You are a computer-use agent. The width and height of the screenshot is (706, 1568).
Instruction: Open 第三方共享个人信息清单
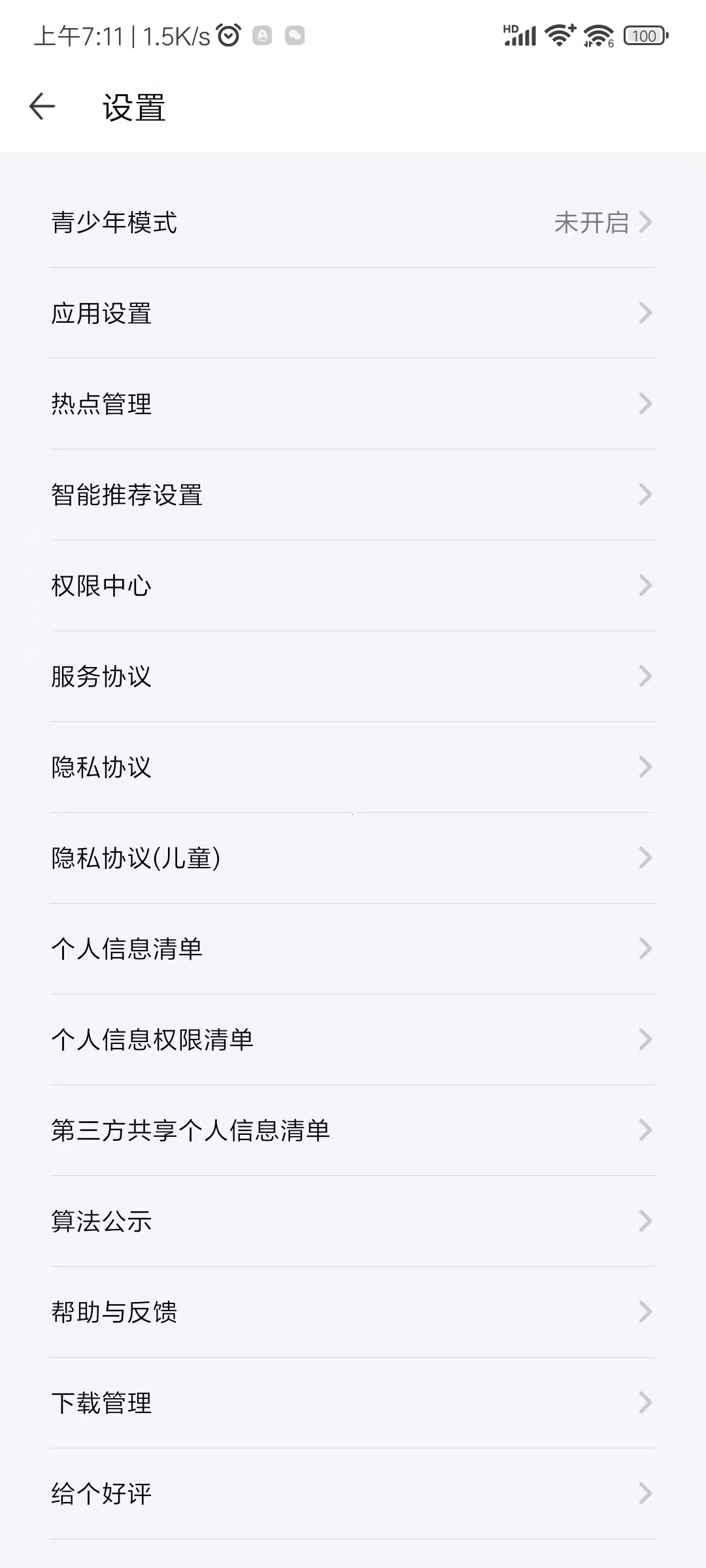click(353, 1130)
